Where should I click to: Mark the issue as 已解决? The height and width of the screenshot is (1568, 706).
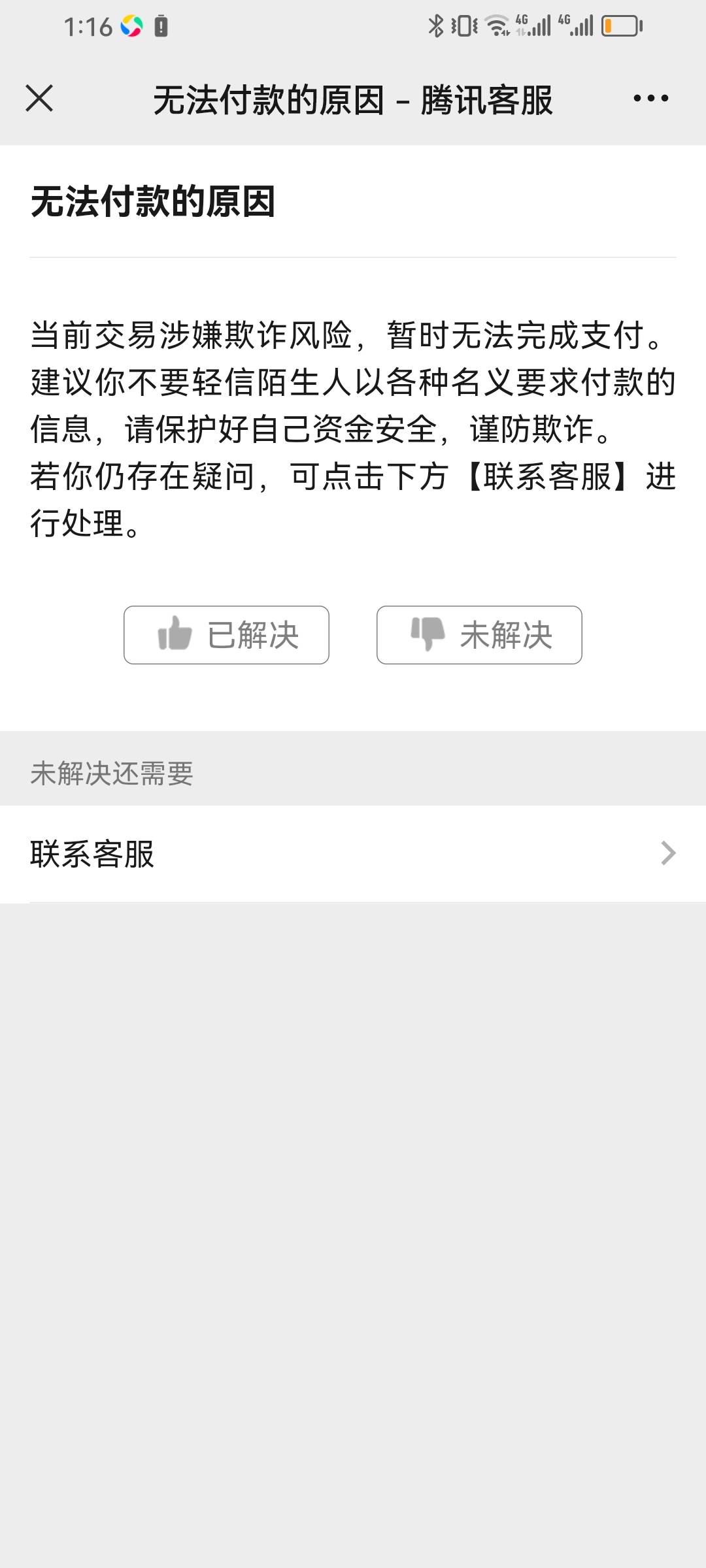point(226,635)
